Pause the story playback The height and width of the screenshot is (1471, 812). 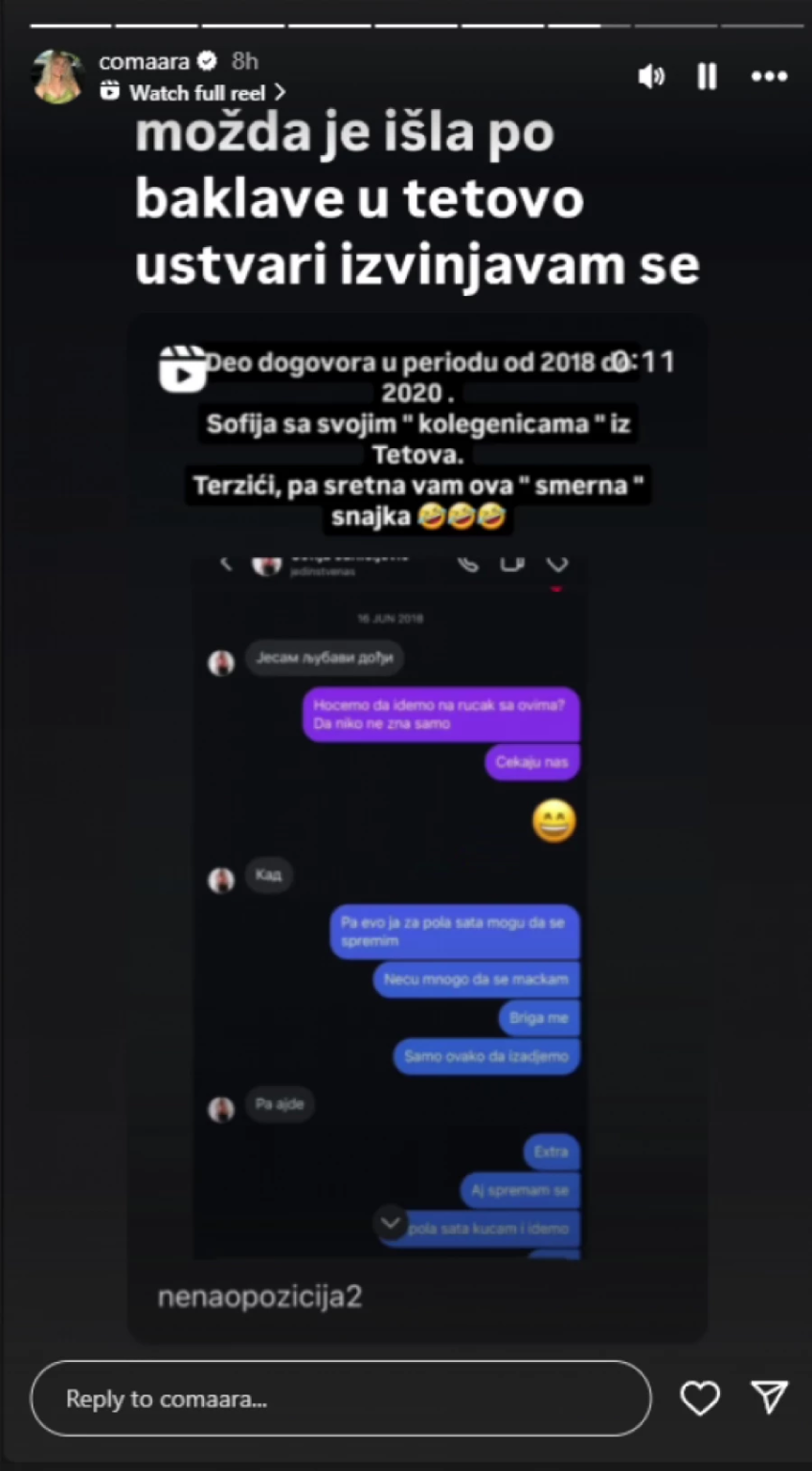pyautogui.click(x=707, y=77)
